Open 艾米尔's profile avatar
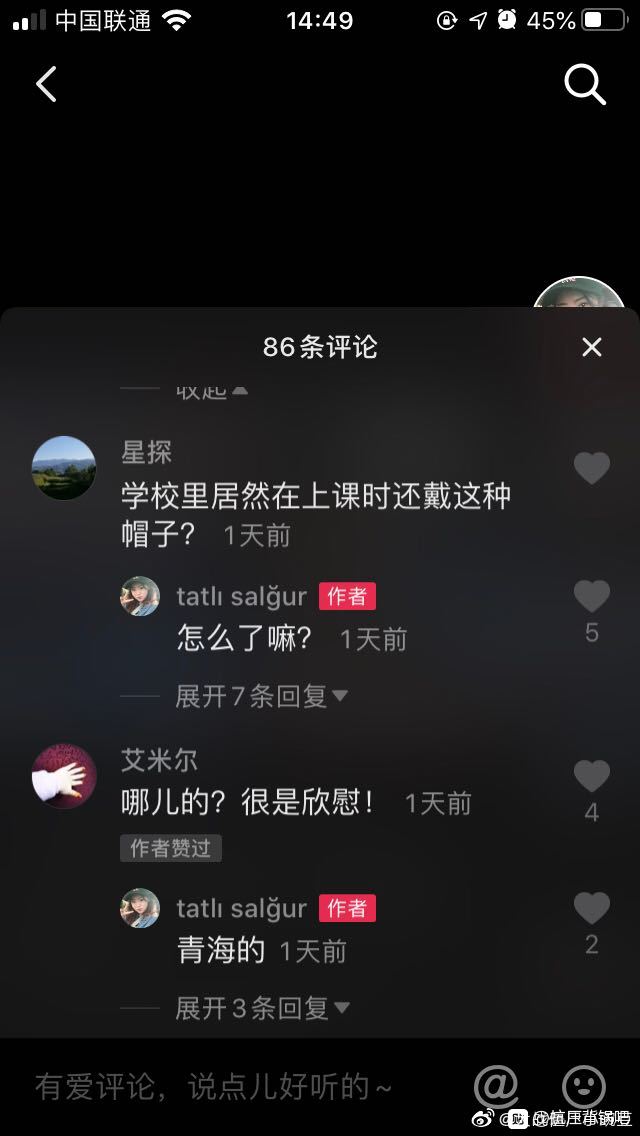Screen dimensions: 640x1136 64,776
